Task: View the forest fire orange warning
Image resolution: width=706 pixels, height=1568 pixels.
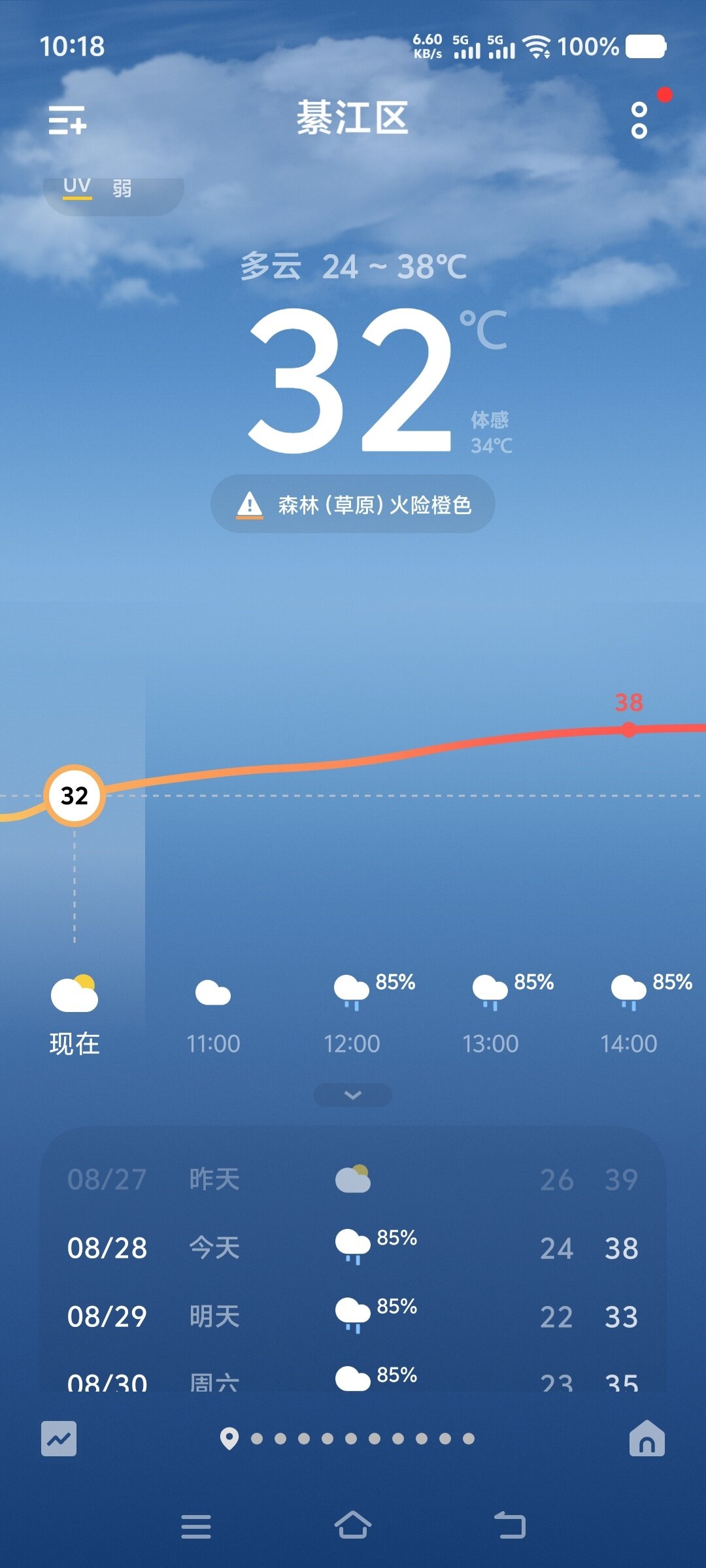Action: click(353, 504)
